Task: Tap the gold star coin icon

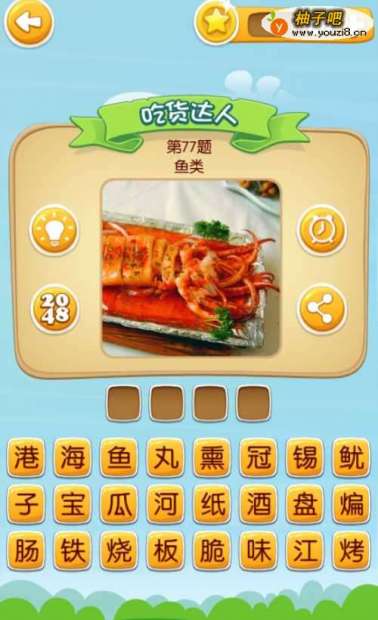Action: tap(216, 23)
